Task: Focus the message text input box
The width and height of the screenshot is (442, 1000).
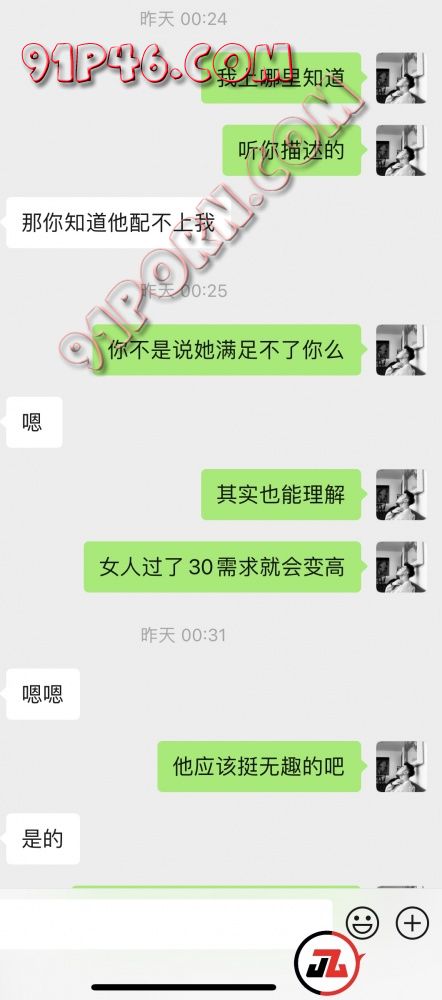Action: point(166,925)
